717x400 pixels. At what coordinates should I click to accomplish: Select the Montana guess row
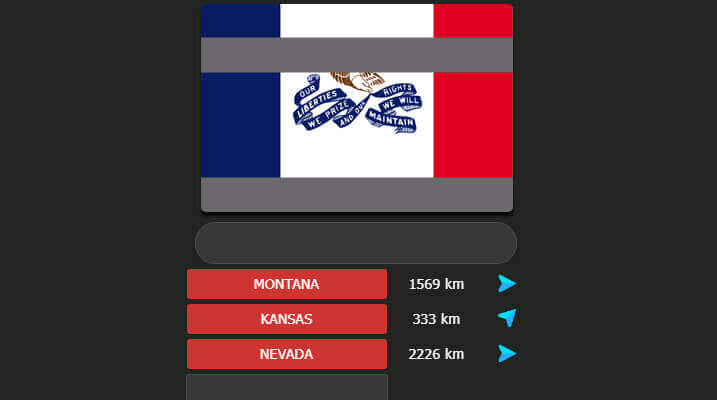pos(286,284)
